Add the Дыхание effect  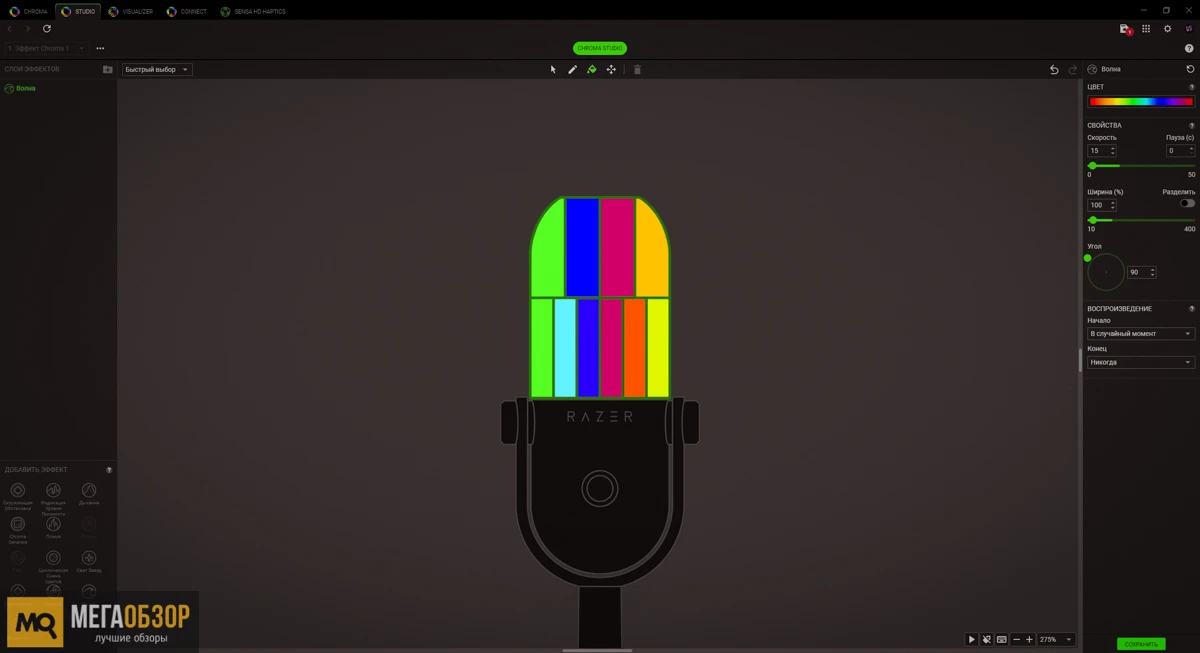(x=89, y=491)
